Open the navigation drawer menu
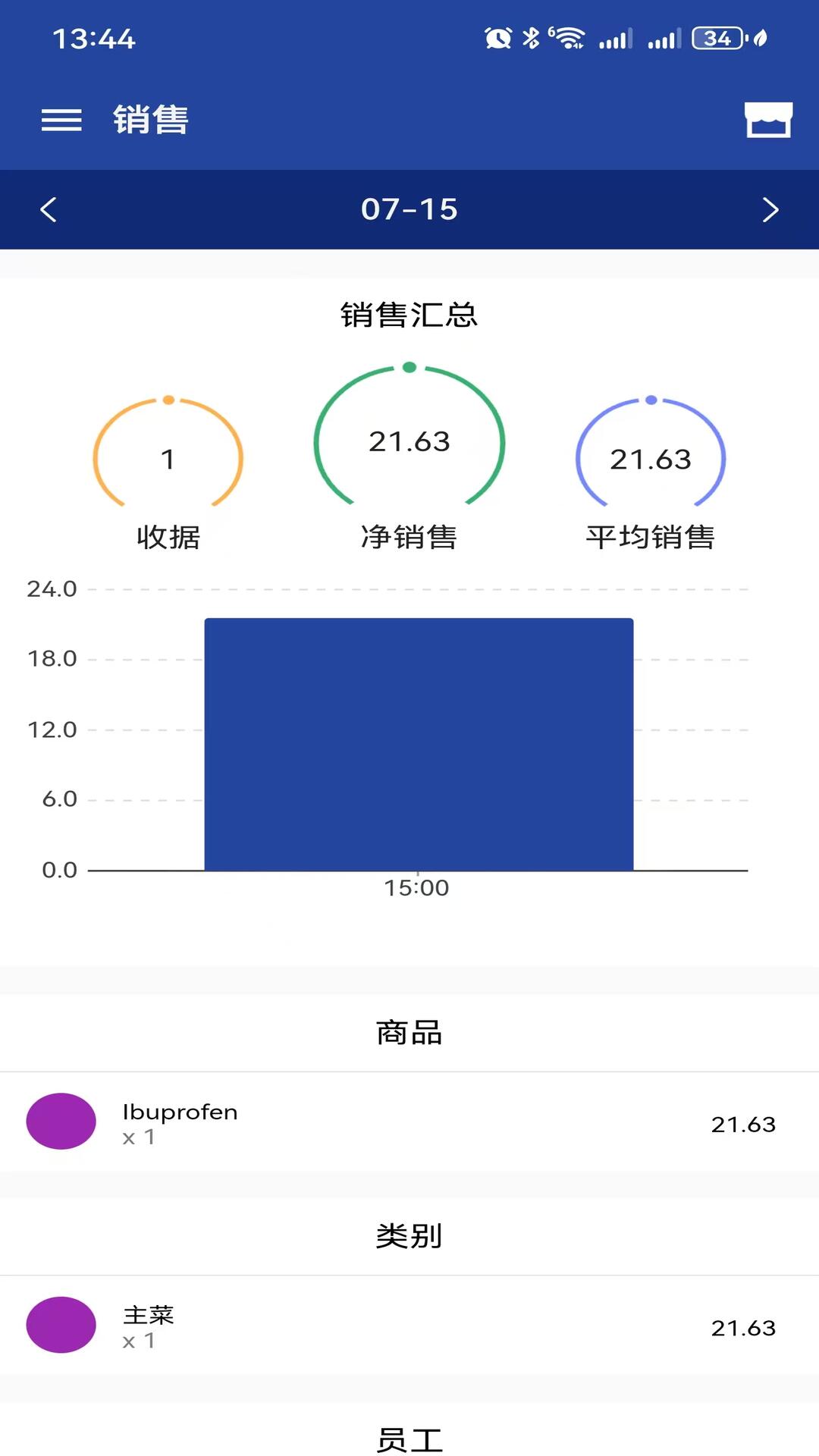The width and height of the screenshot is (819, 1456). [x=61, y=120]
